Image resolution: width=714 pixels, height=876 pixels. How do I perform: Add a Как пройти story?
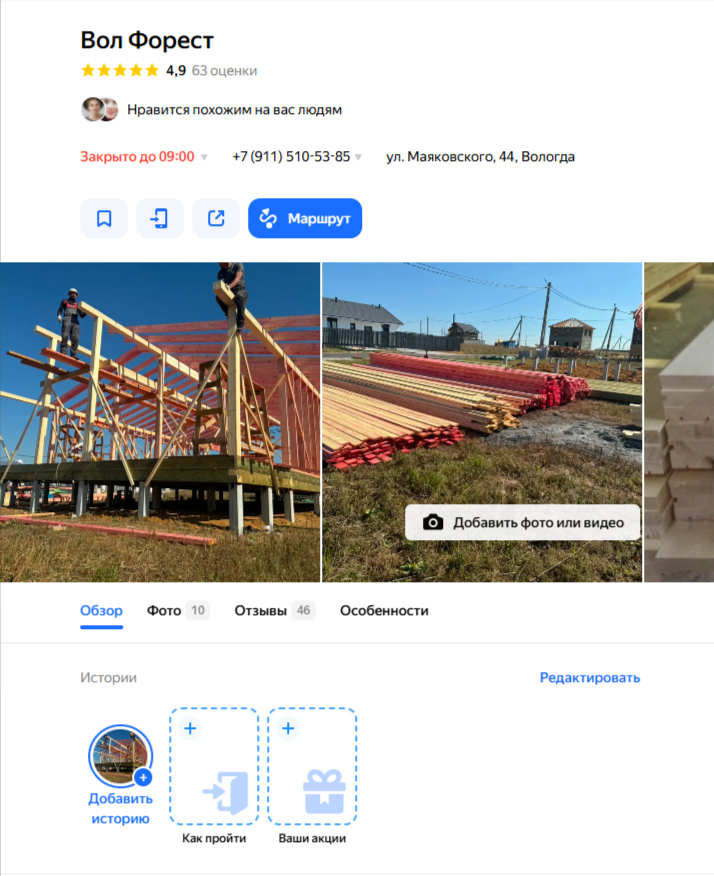coord(214,778)
